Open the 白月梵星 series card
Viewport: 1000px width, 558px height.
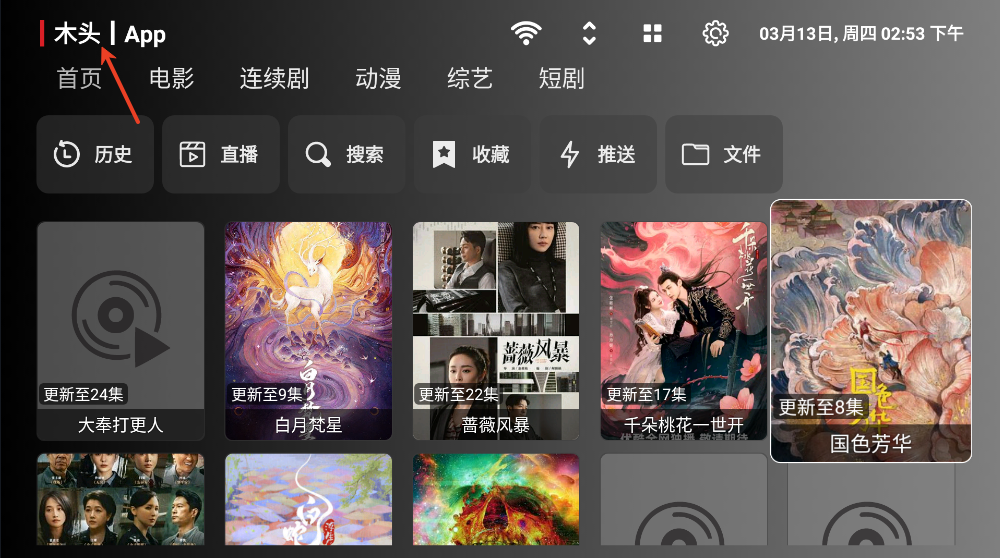click(308, 330)
